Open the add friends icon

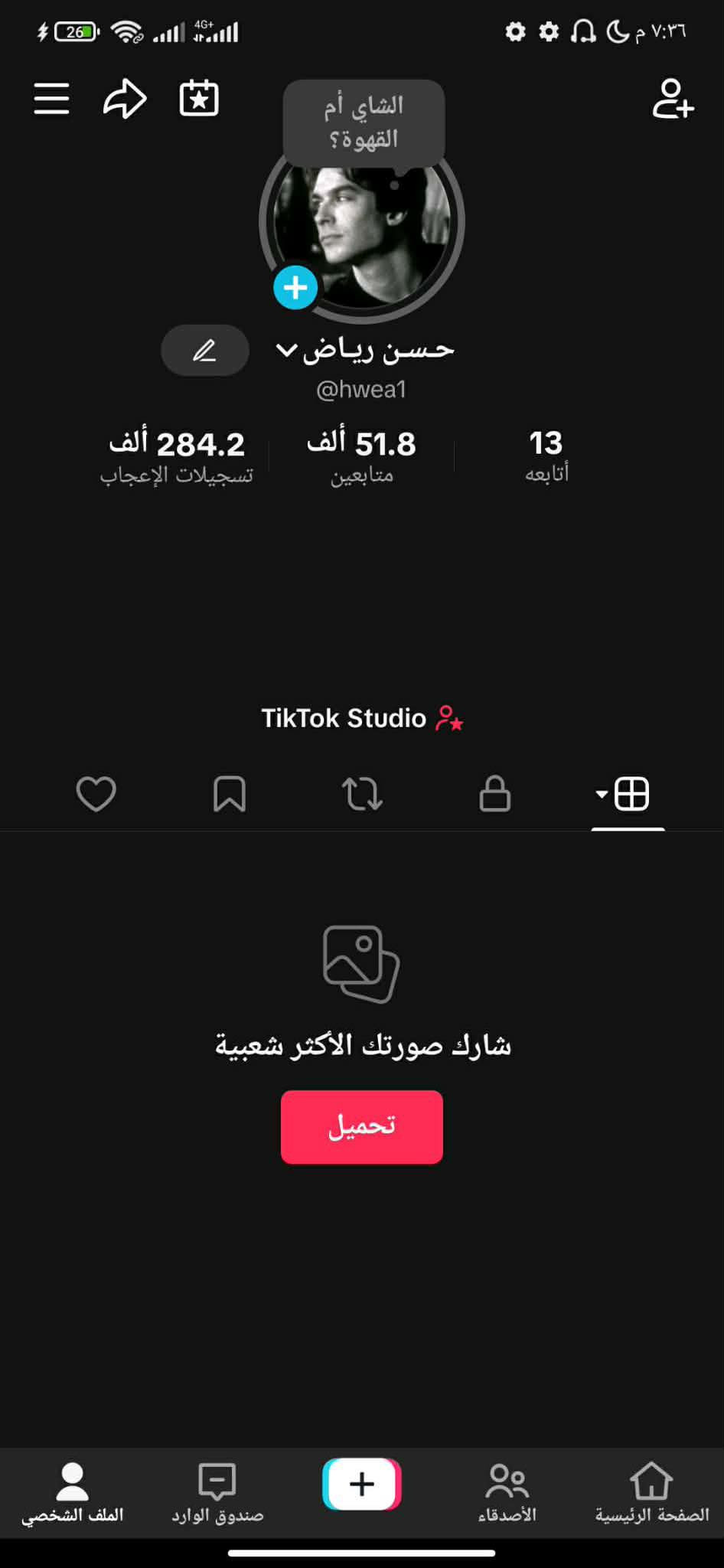click(x=673, y=99)
